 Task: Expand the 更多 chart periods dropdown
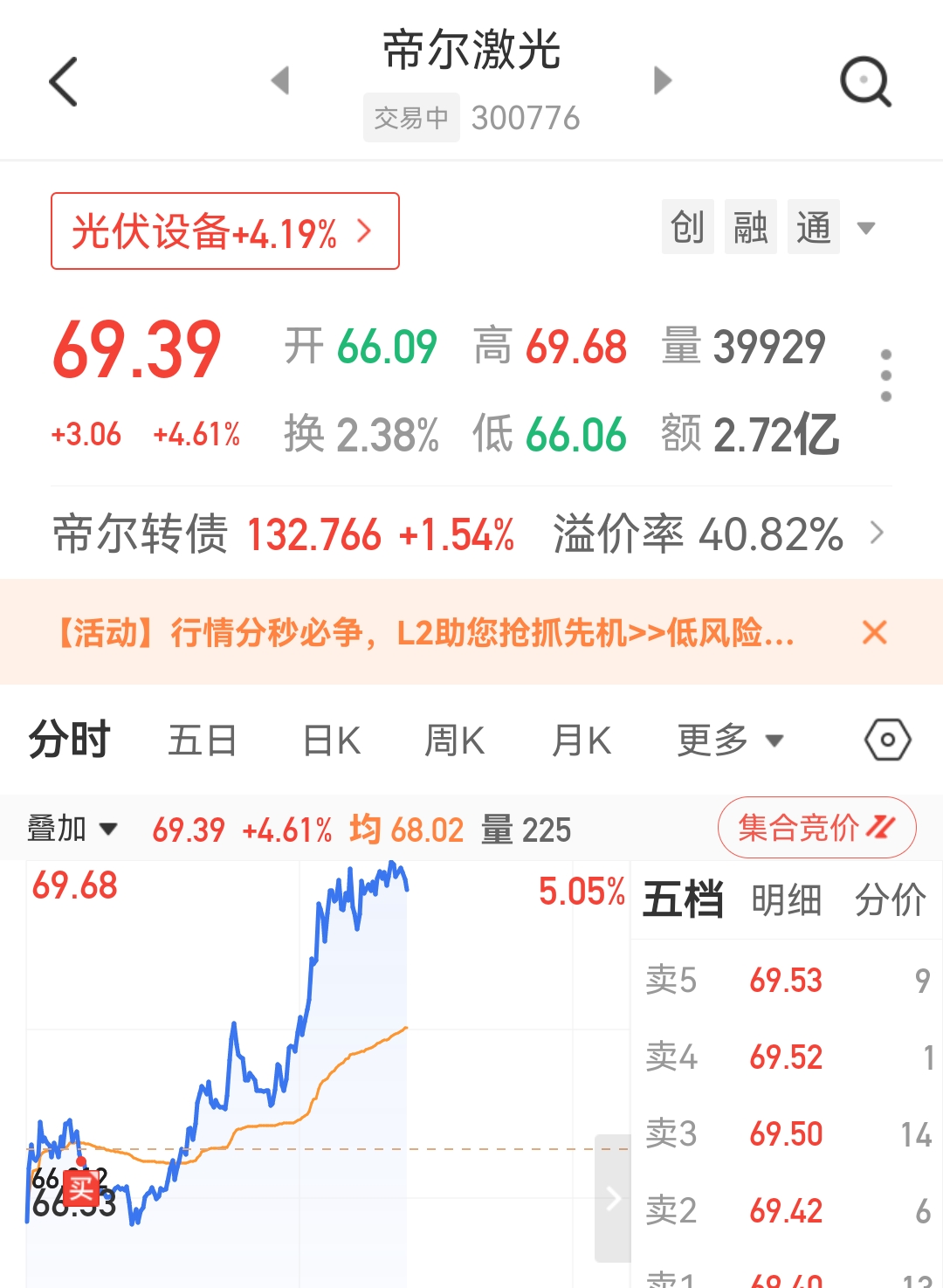730,741
